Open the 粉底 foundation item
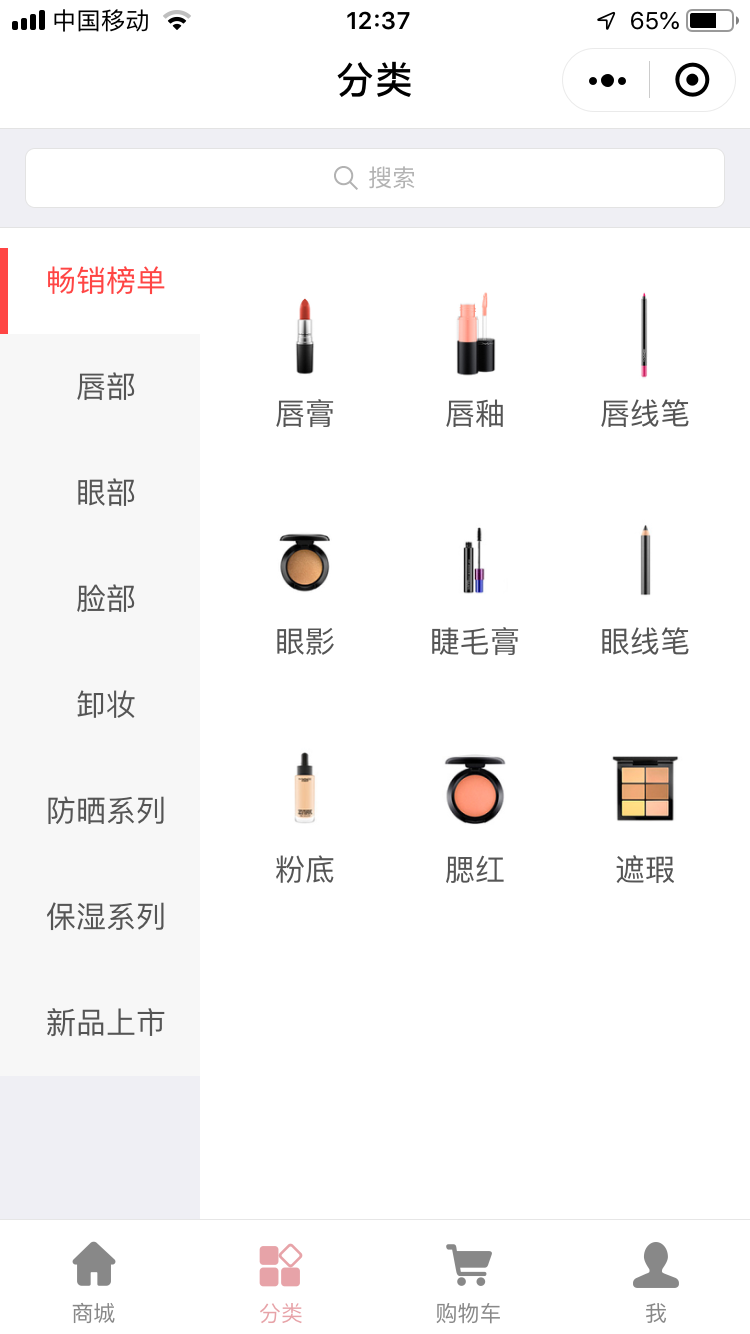 (305, 816)
